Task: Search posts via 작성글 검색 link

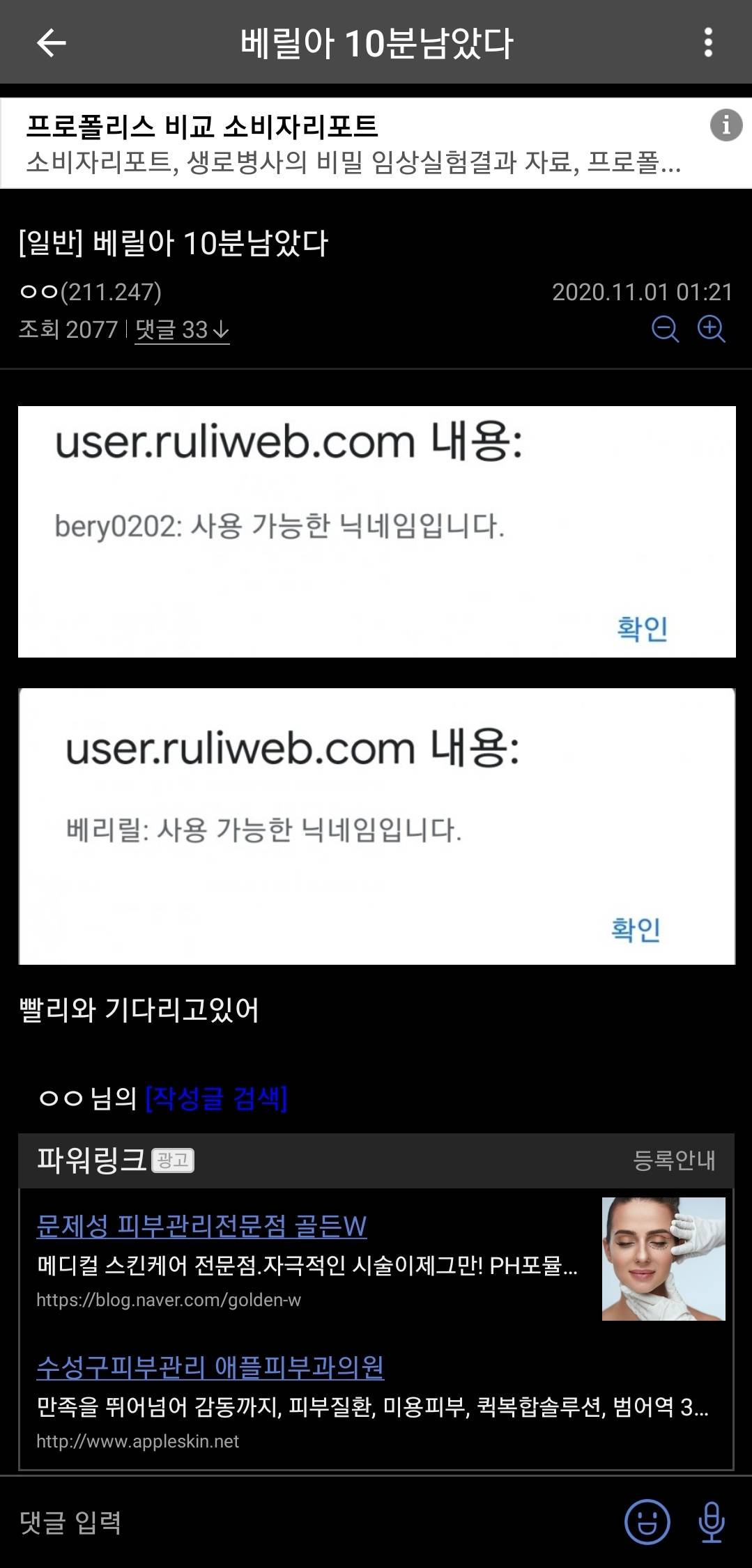Action: click(216, 1099)
